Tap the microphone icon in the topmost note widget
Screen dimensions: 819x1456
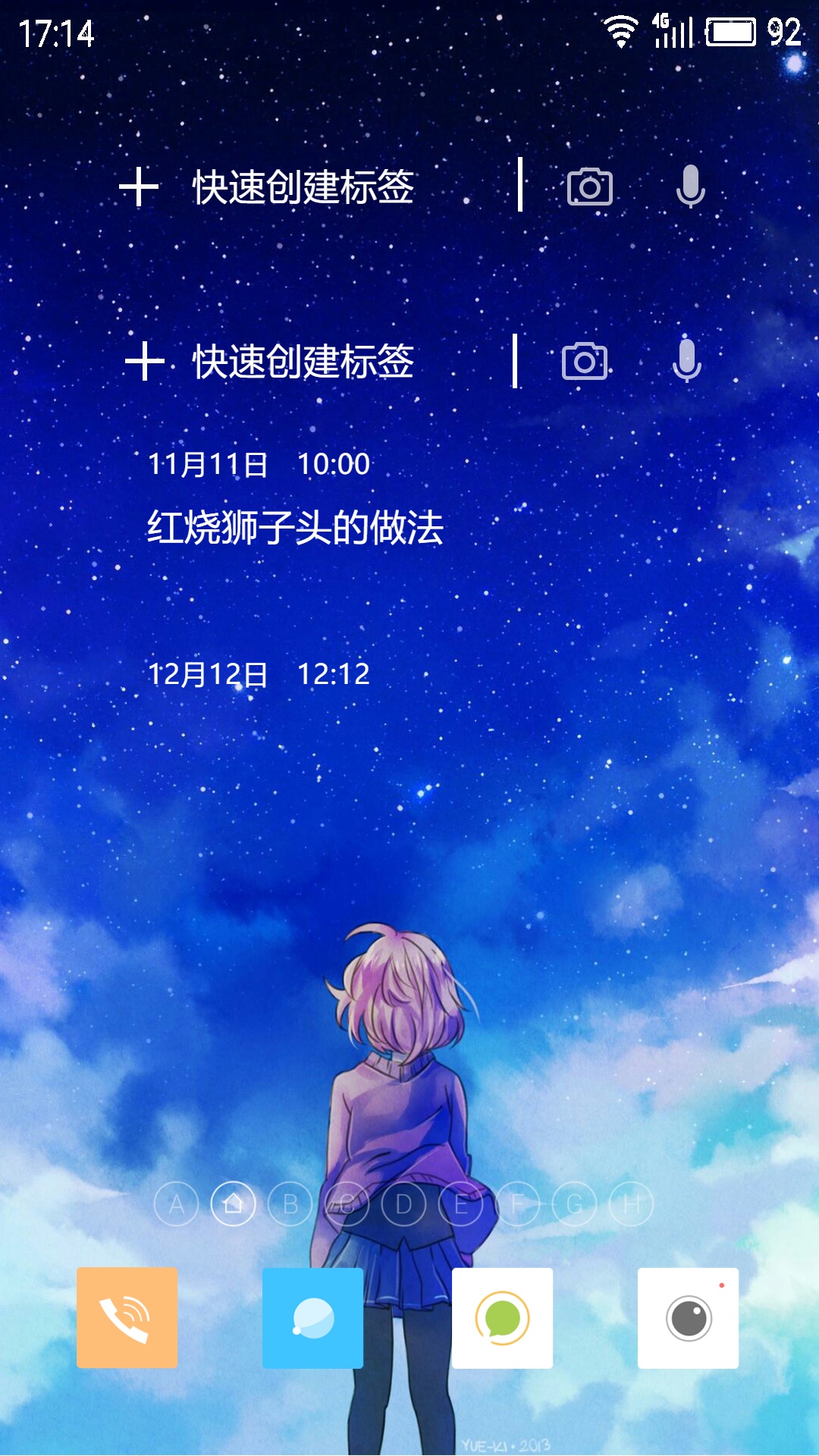click(x=690, y=187)
